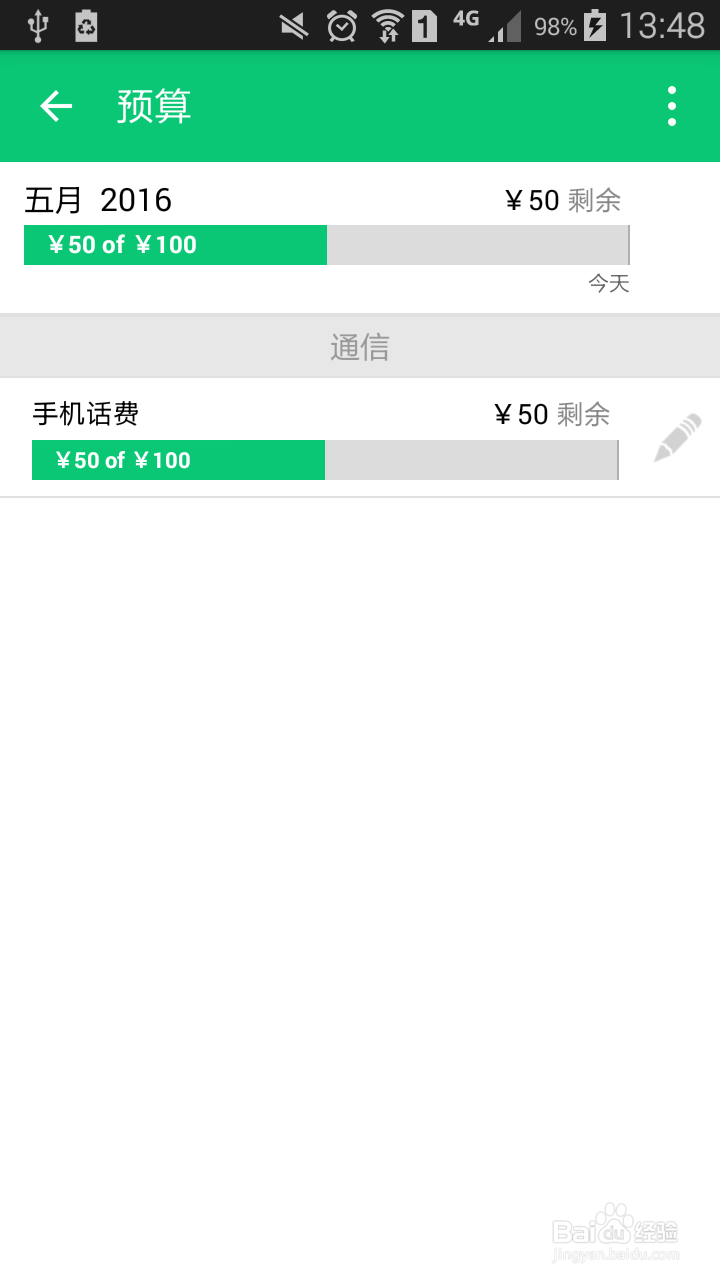Tap the pencil icon to edit 手机话费 budget
720x1280 pixels.
(x=676, y=437)
